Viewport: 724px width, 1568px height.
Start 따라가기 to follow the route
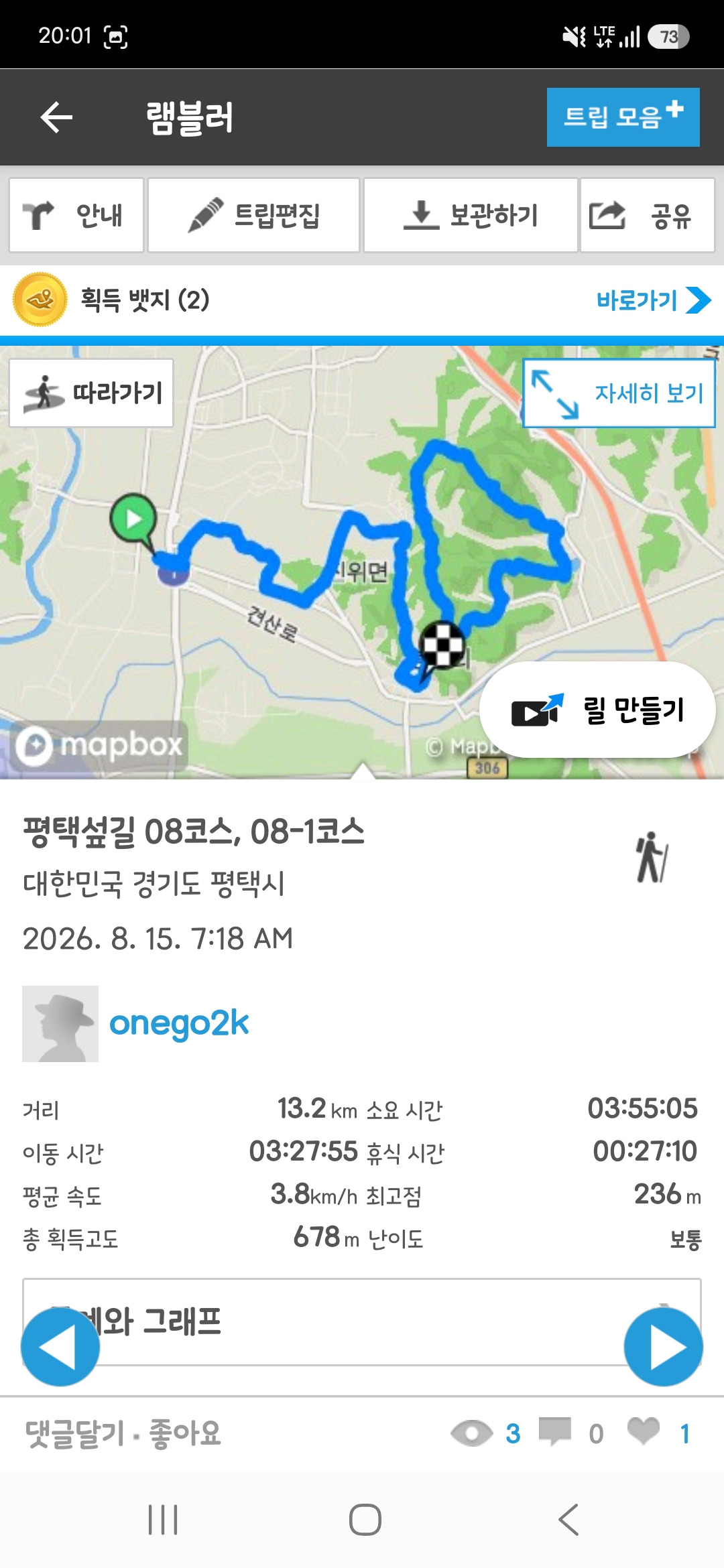click(x=91, y=393)
